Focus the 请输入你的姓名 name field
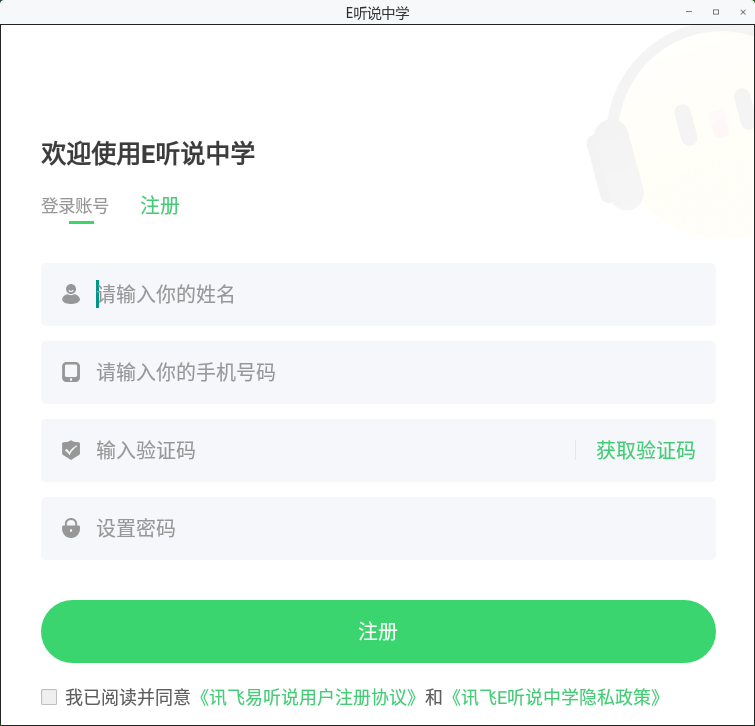Viewport: 755px width, 726px height. click(x=400, y=294)
